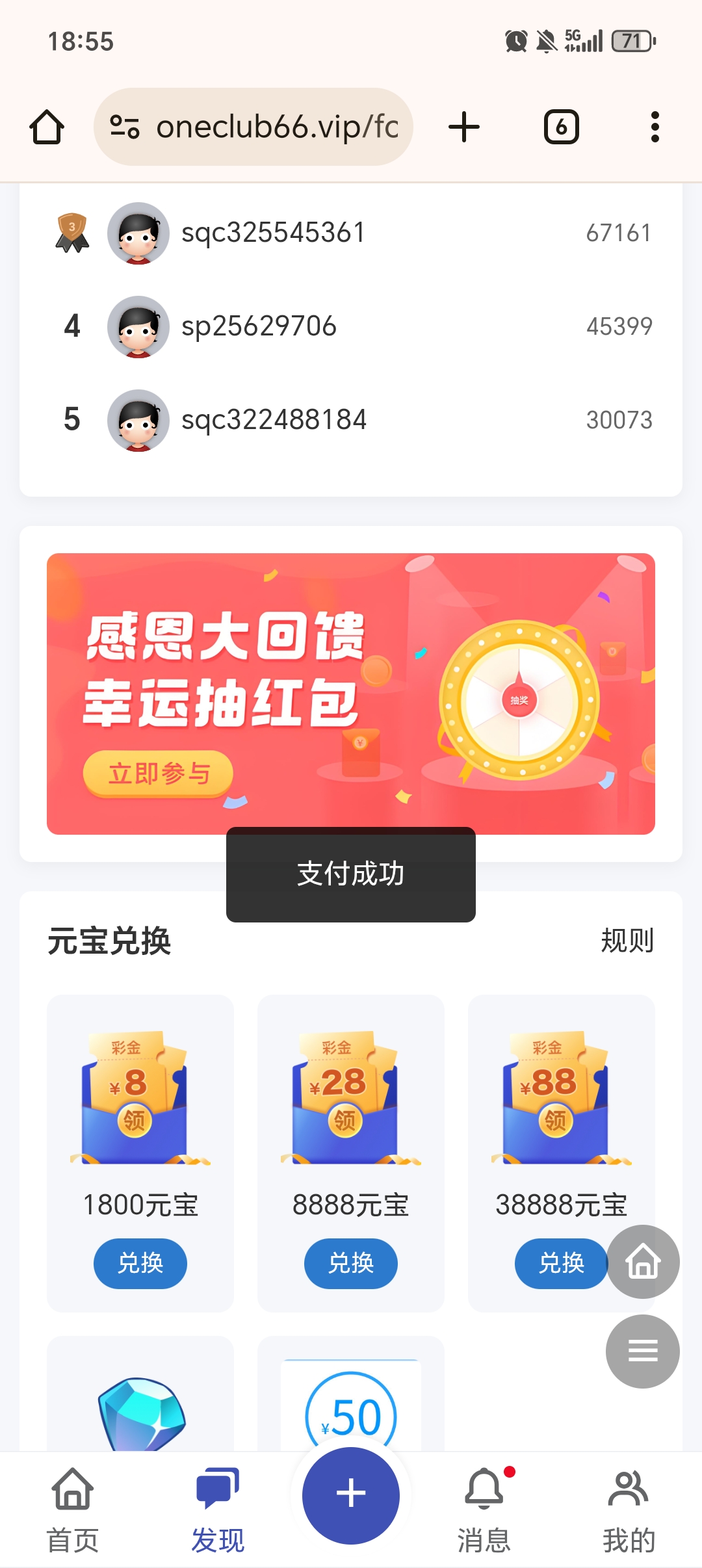This screenshot has width=702, height=1568.
Task: Go to the browser home page
Action: [x=47, y=127]
